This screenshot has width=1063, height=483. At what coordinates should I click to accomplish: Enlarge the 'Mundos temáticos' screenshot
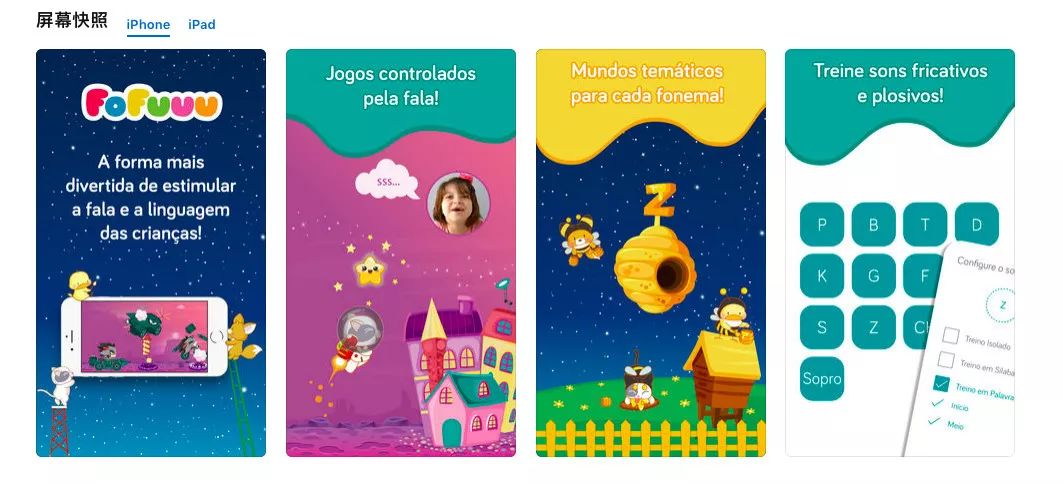tap(650, 253)
